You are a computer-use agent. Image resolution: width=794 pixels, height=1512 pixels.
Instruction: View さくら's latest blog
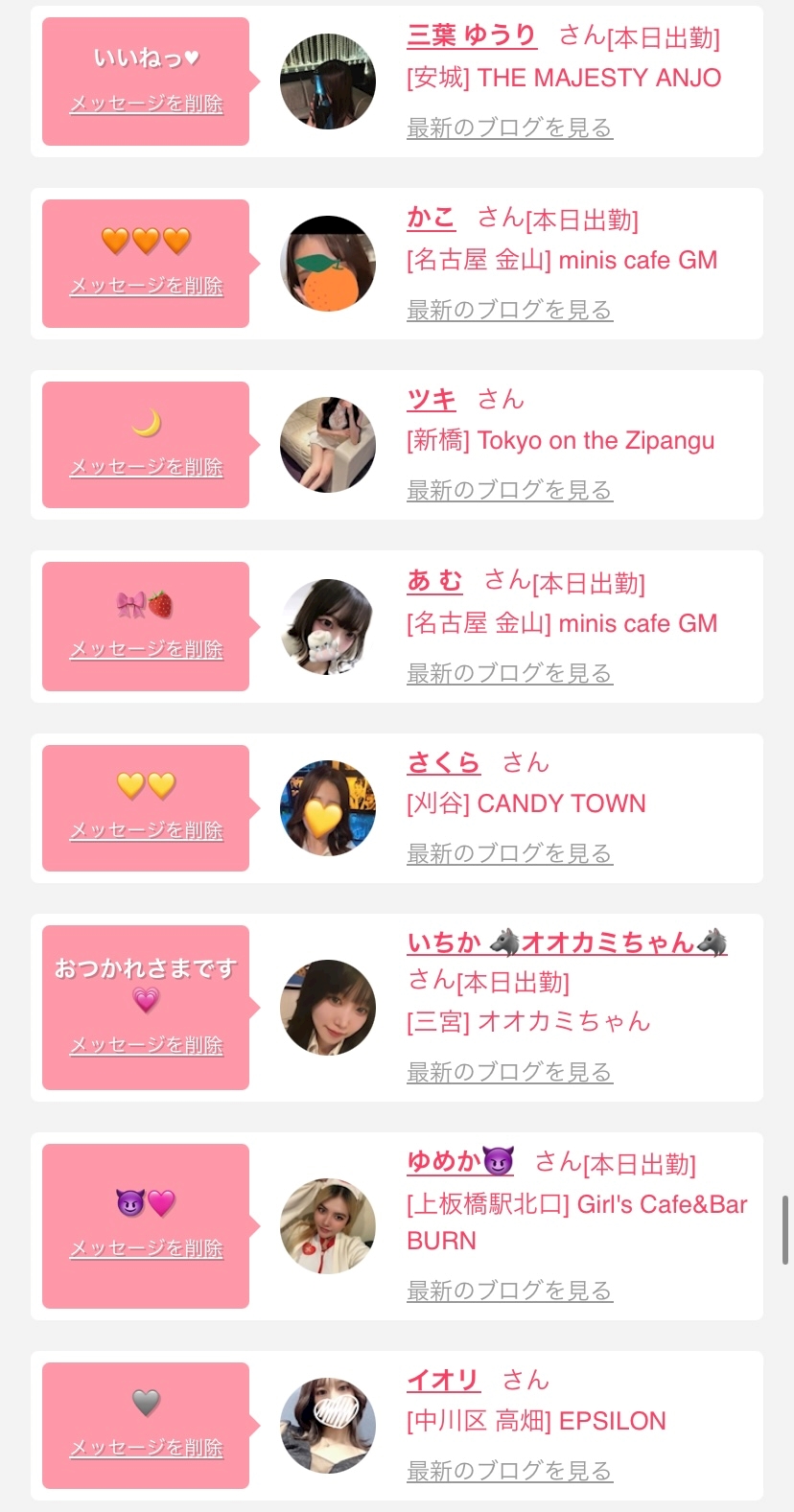pyautogui.click(x=509, y=853)
